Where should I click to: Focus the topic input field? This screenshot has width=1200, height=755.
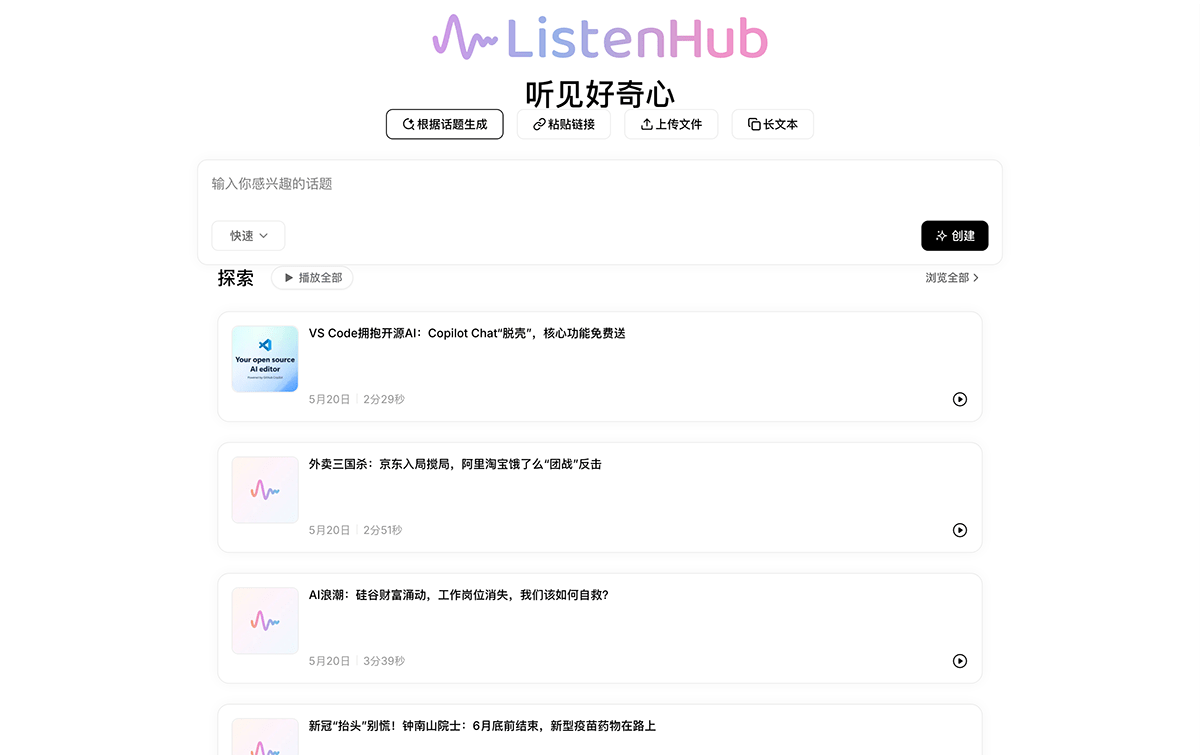coord(600,184)
